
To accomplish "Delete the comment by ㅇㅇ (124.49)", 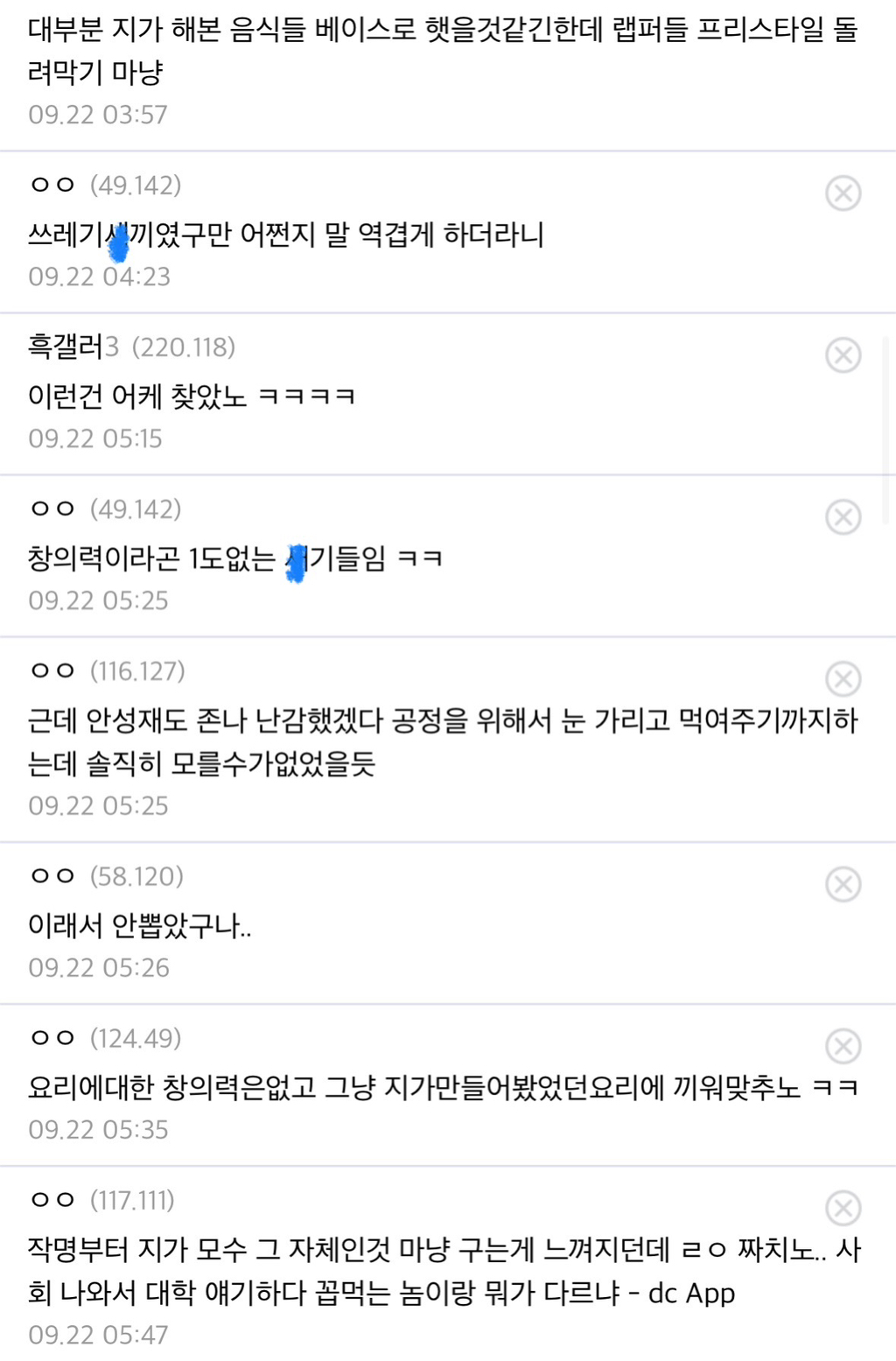I will (x=843, y=1047).
